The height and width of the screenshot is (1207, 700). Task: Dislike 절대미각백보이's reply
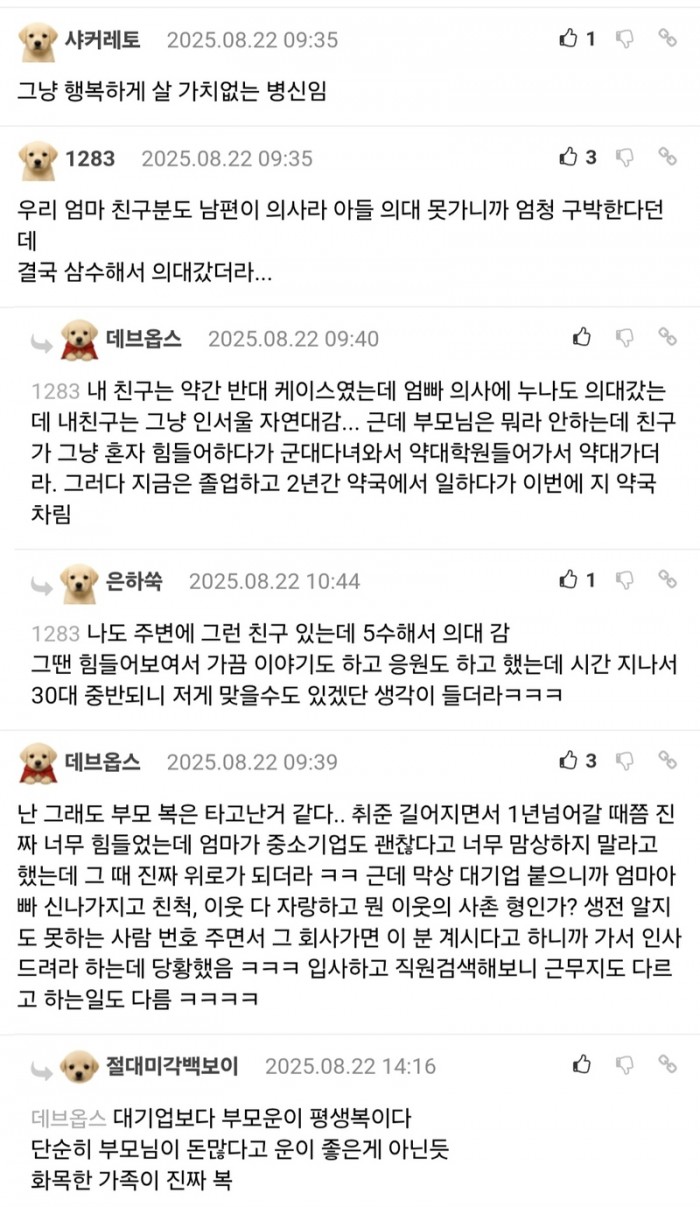tap(625, 1064)
